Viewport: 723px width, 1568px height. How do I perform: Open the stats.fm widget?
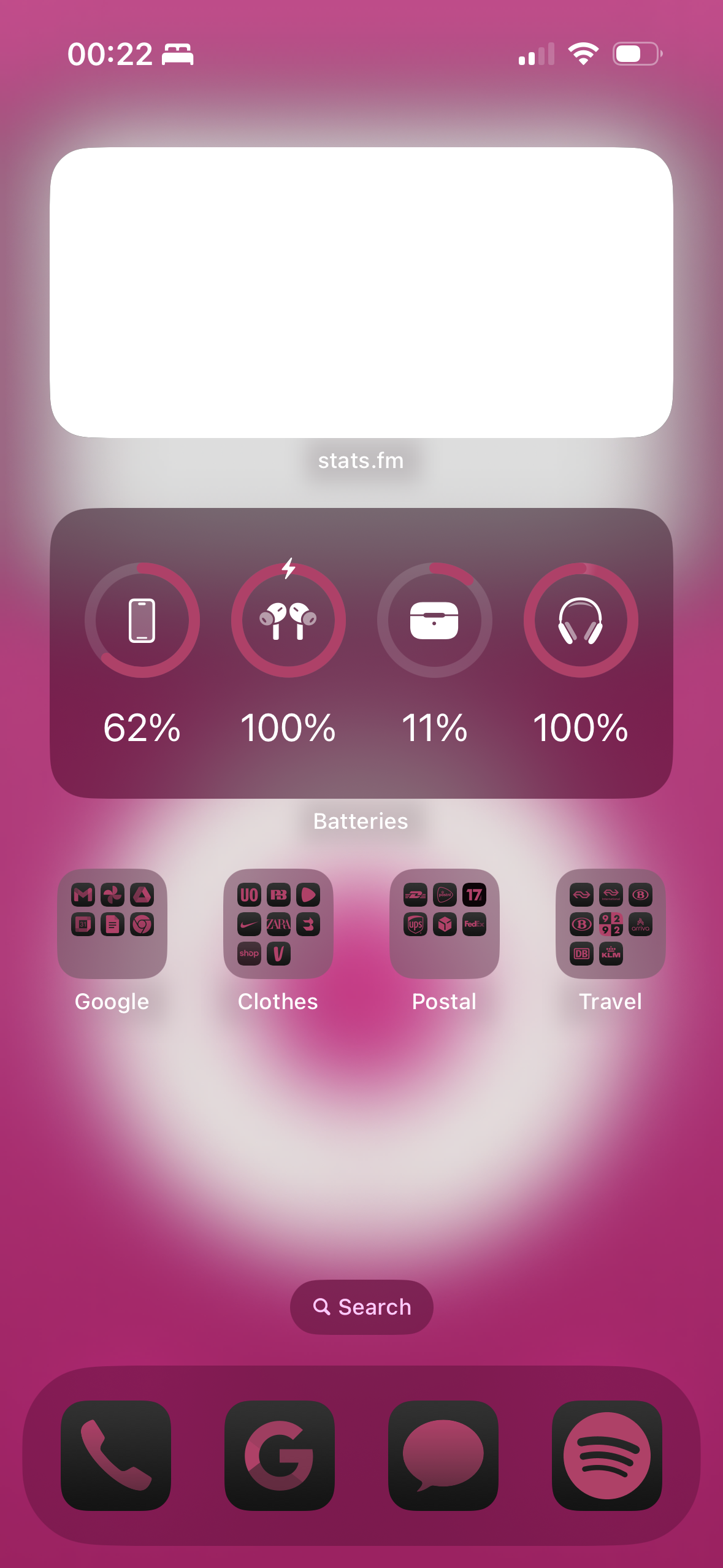pyautogui.click(x=361, y=292)
